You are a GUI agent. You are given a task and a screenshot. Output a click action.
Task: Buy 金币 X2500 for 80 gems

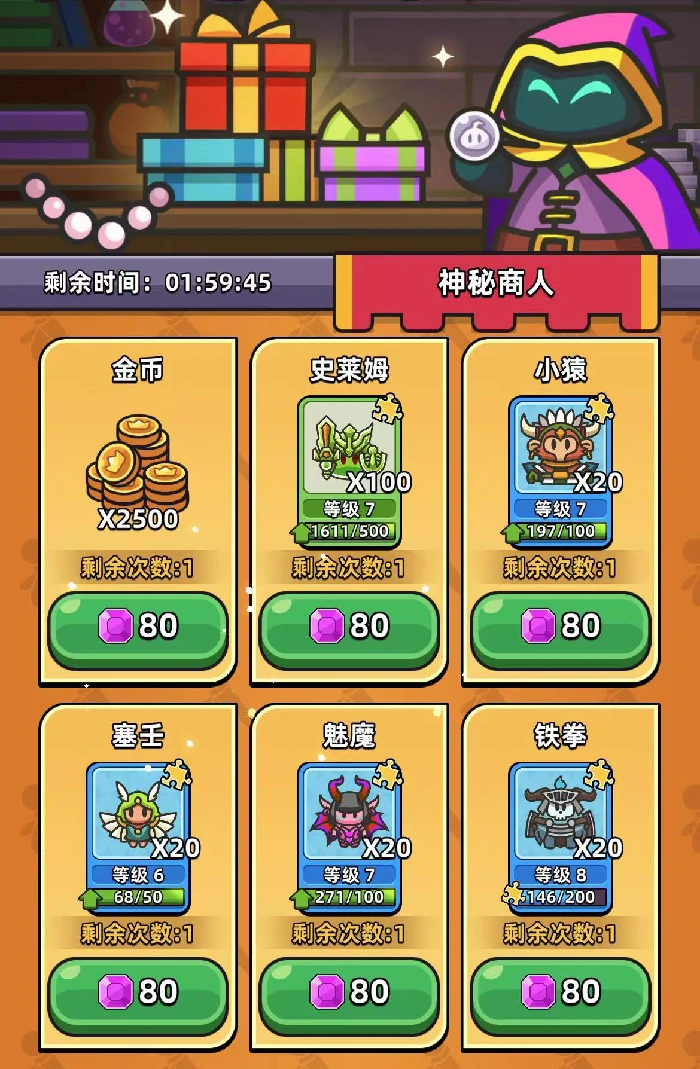138,627
